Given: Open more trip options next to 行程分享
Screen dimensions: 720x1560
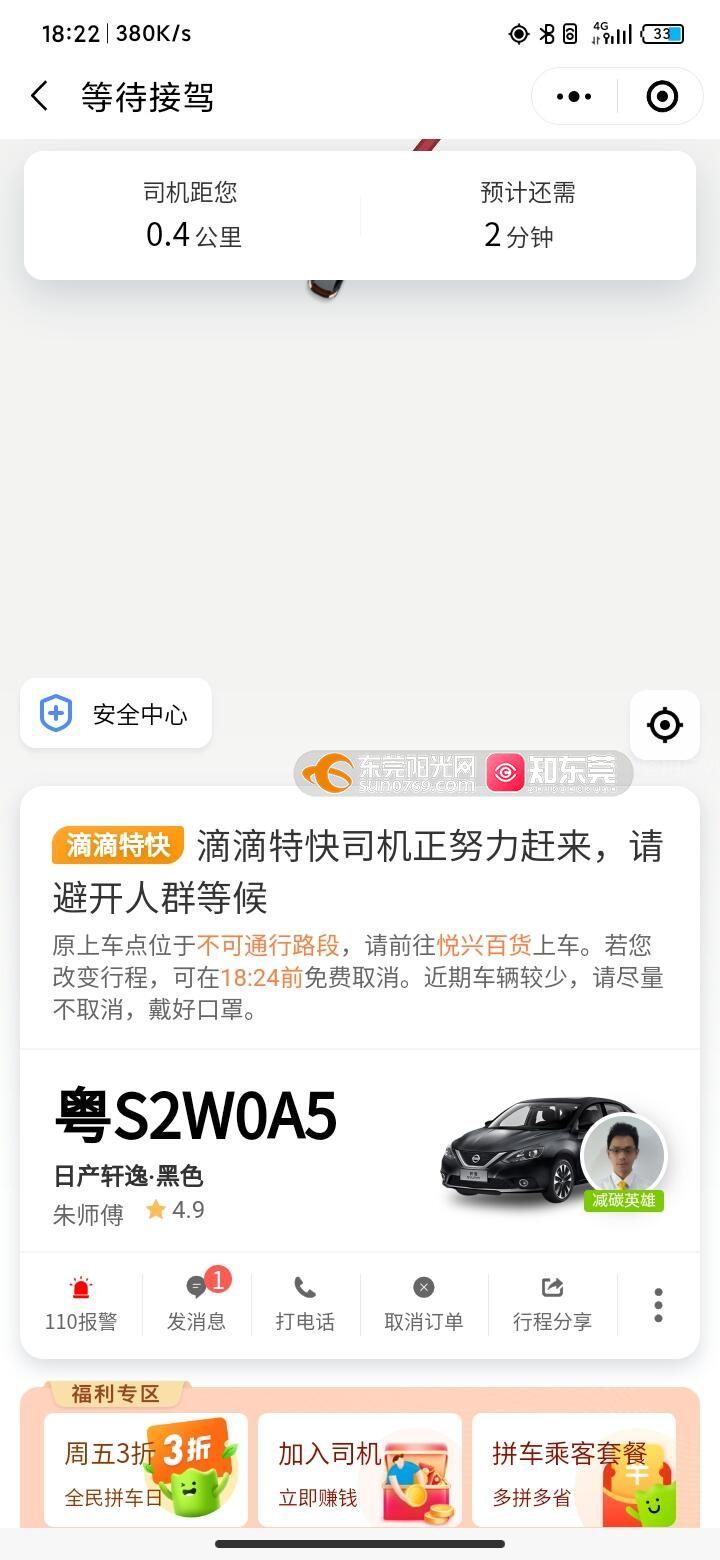Looking at the screenshot, I should click(x=658, y=1305).
